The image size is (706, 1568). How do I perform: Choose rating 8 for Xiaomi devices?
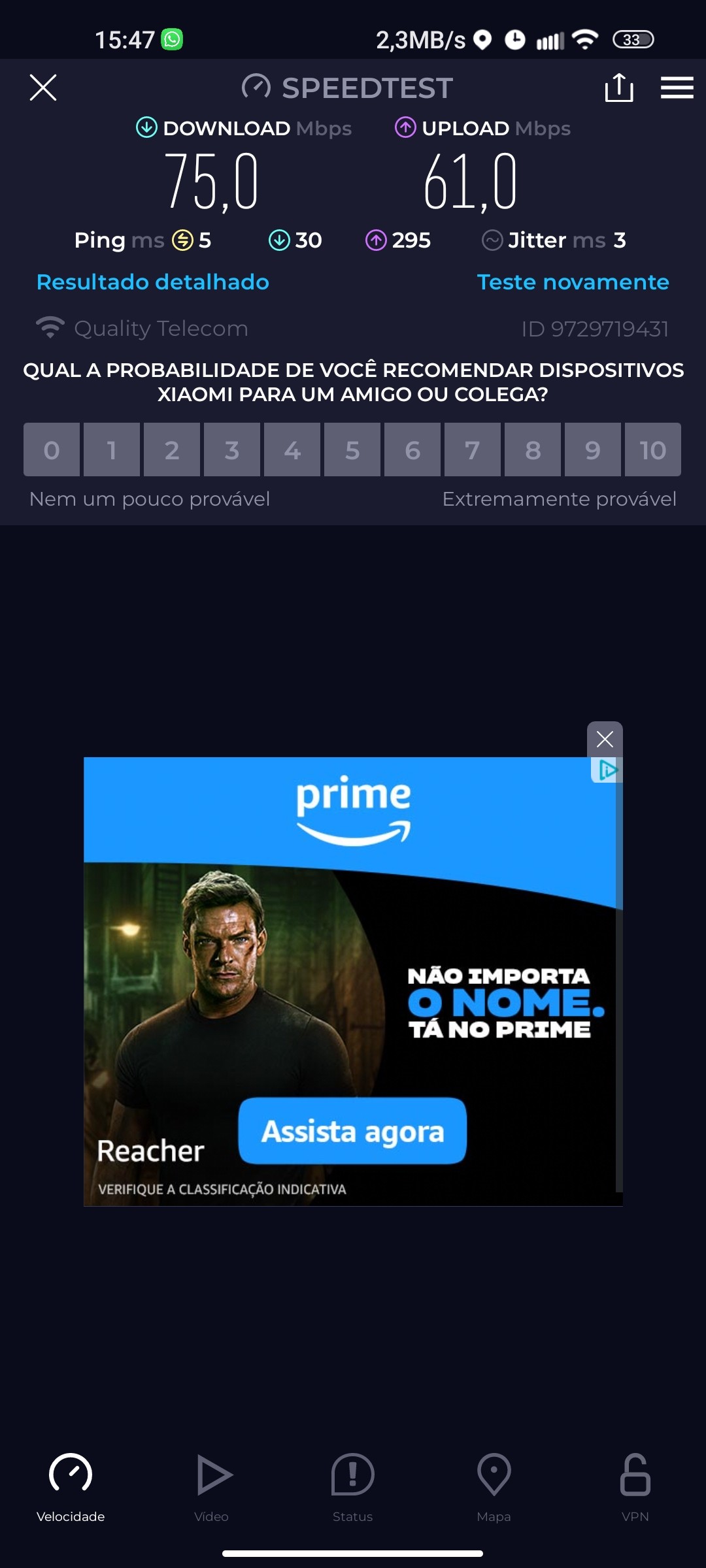click(x=533, y=449)
